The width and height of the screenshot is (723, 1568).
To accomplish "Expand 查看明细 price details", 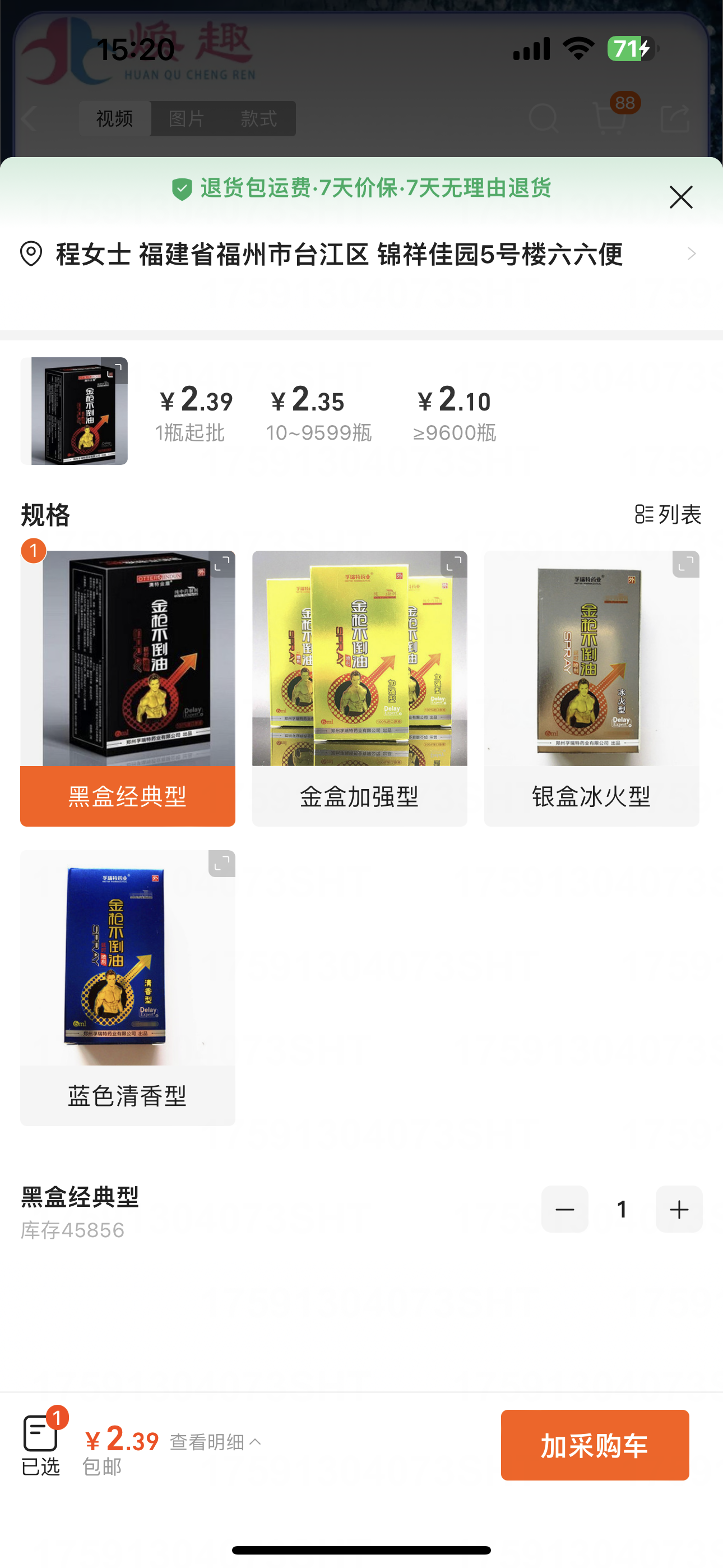I will pos(215,1441).
